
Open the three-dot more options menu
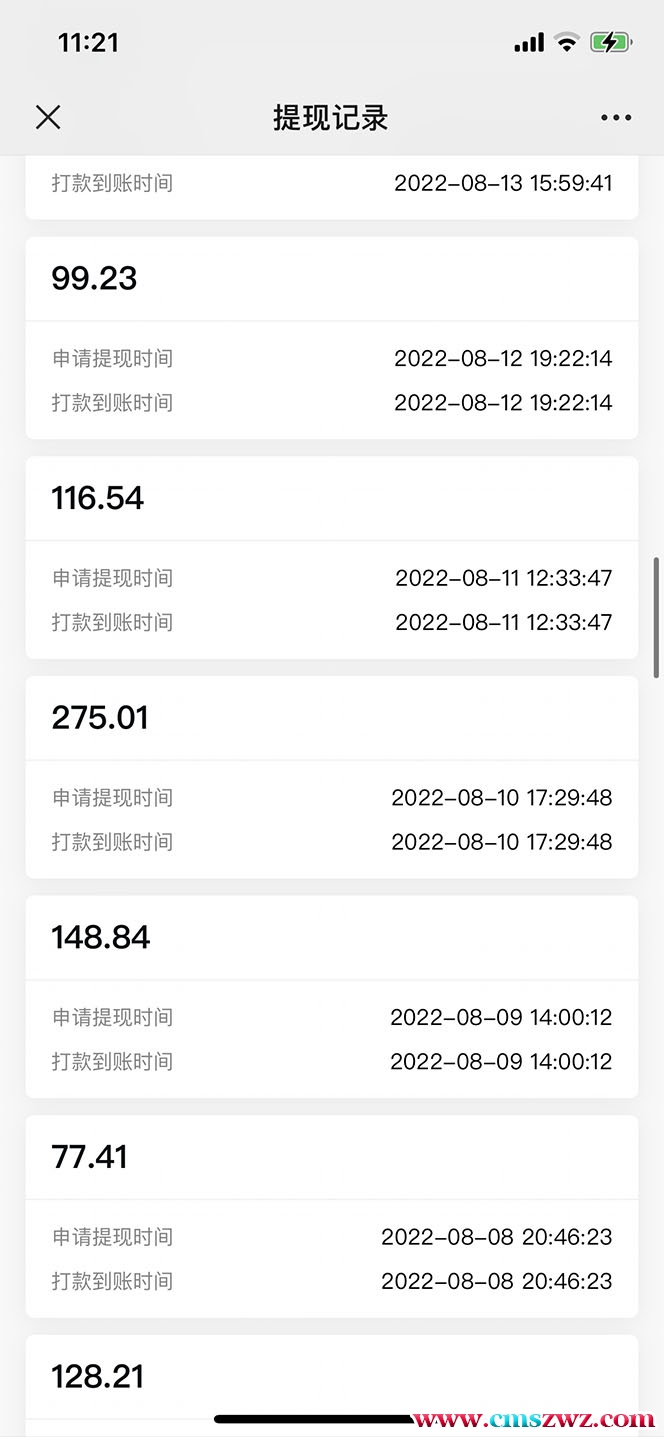click(x=616, y=118)
